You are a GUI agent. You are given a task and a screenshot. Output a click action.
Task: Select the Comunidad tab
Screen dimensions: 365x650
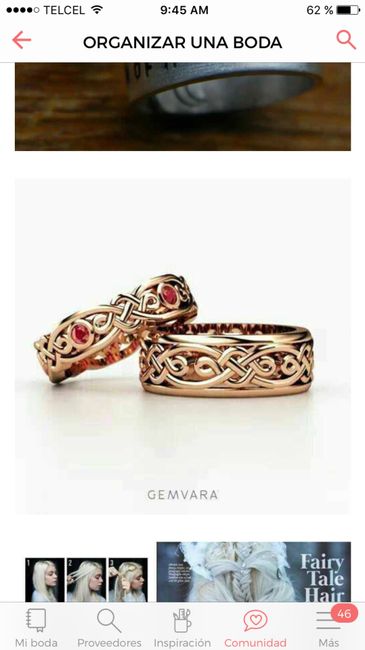[256, 627]
